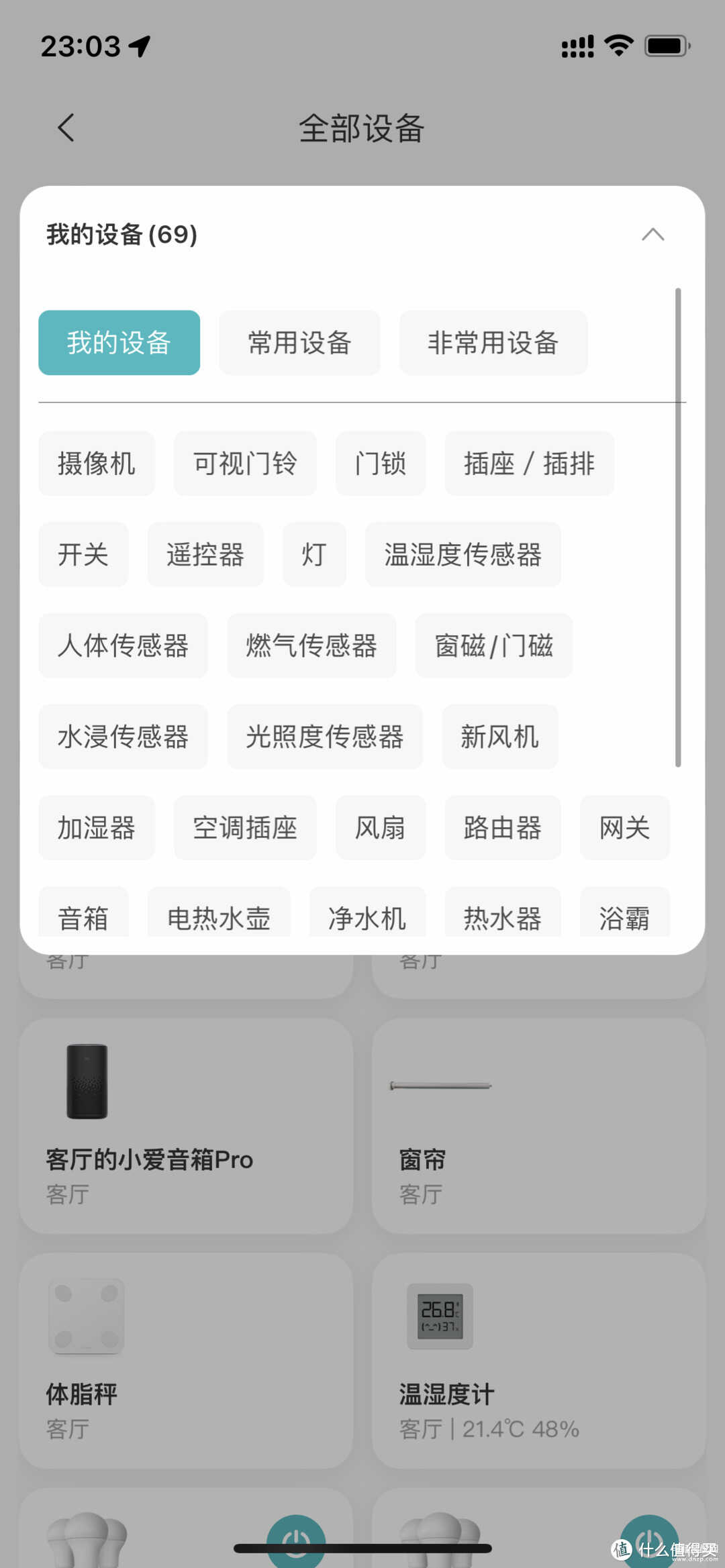Screen dimensions: 725x1568
Task: Filter by 摄像机 category
Action: [x=96, y=464]
